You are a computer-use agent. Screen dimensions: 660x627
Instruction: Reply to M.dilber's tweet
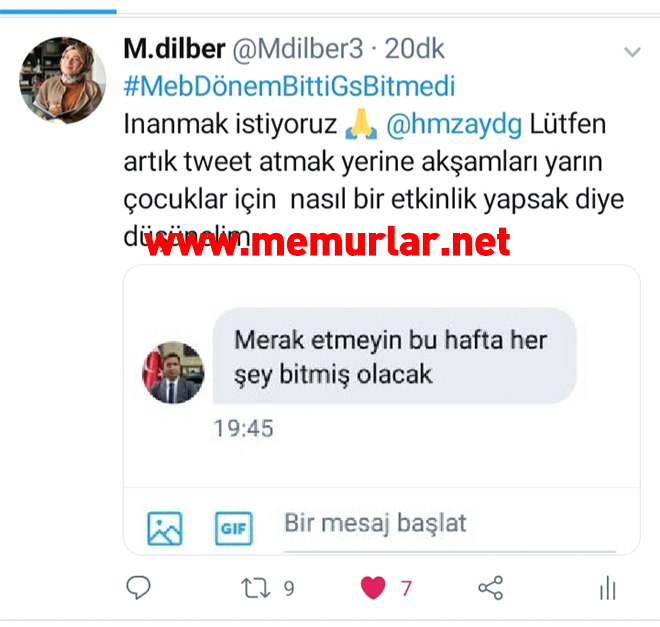139,588
